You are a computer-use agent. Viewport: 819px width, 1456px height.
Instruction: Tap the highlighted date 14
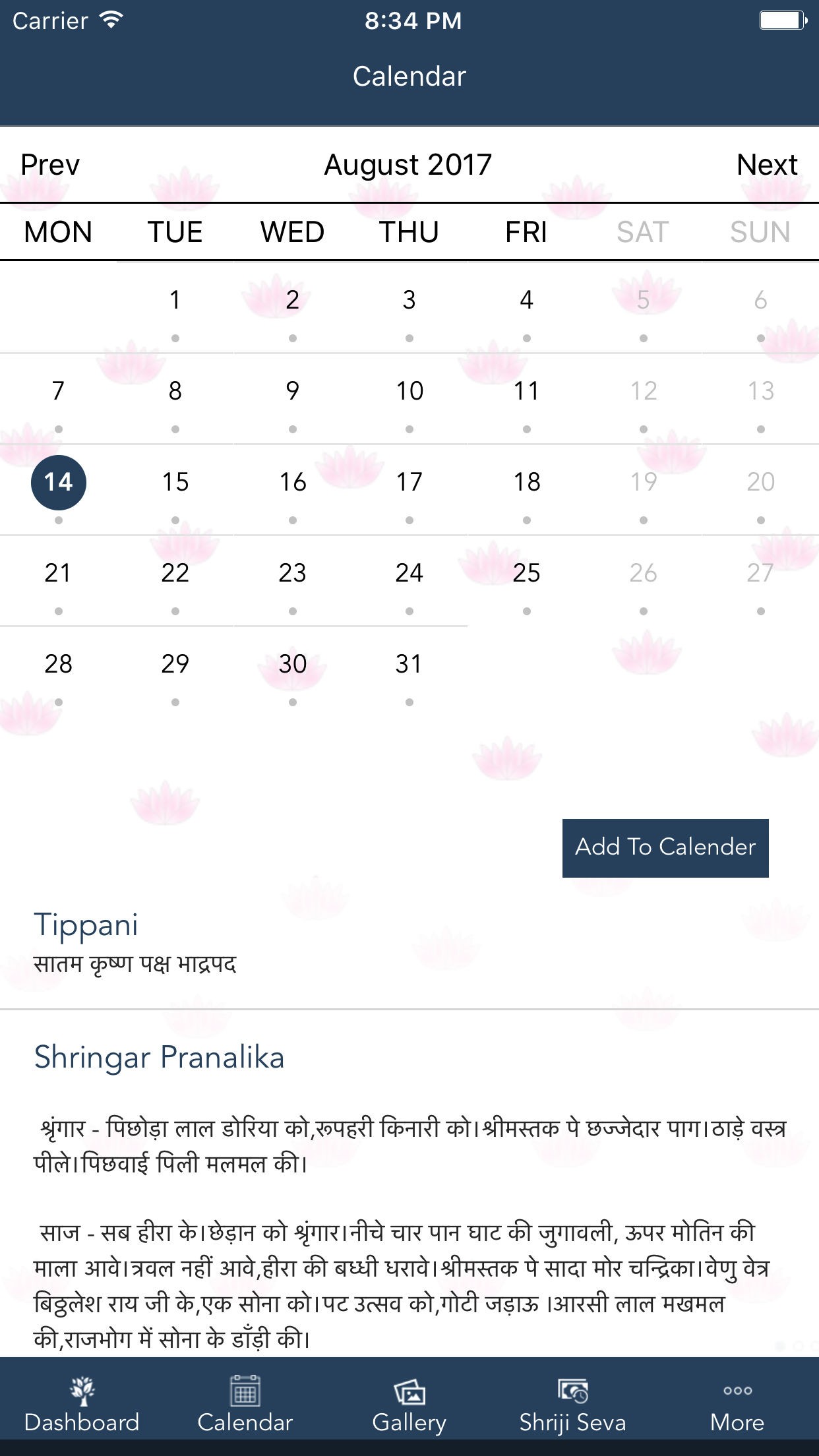pyautogui.click(x=59, y=483)
